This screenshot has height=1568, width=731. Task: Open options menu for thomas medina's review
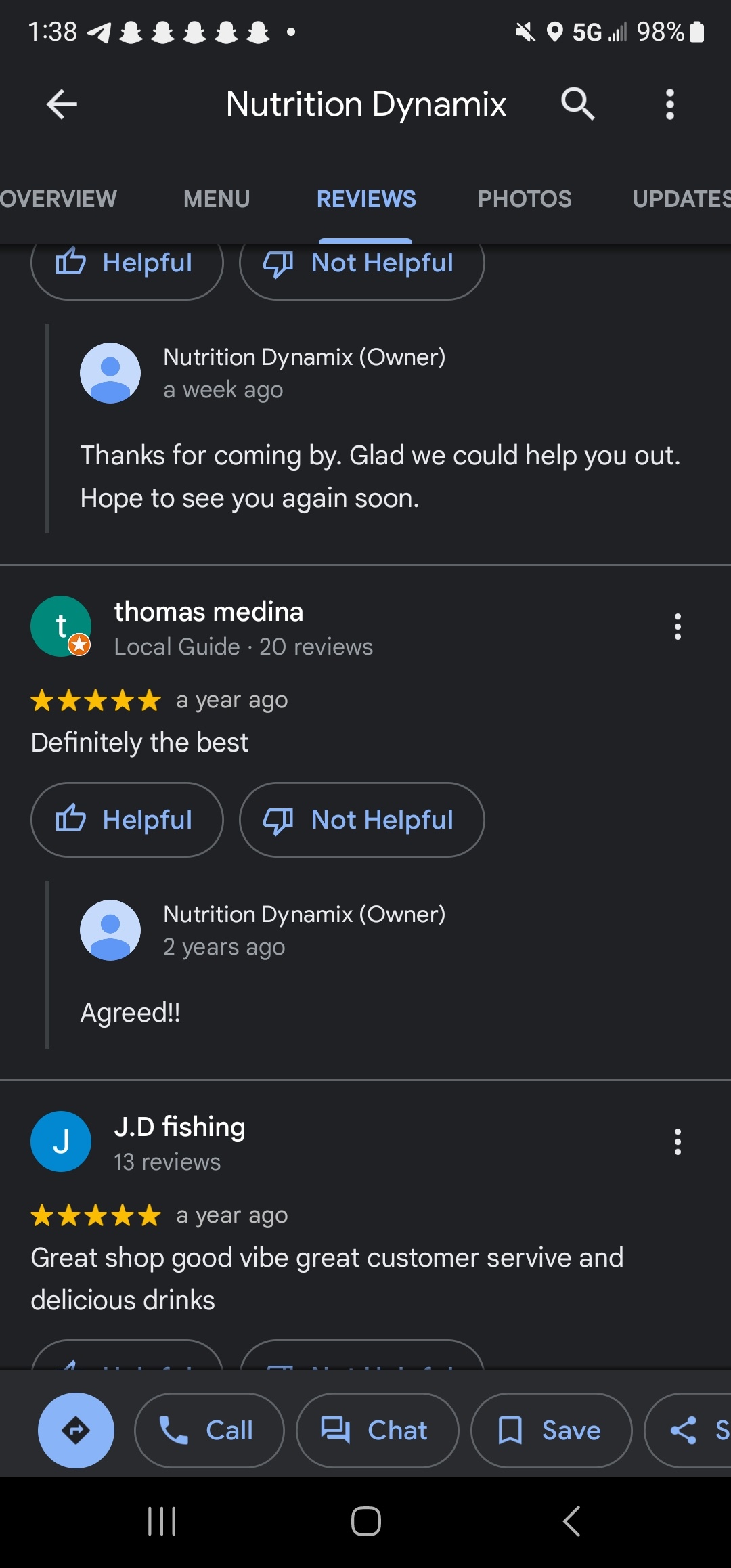coord(678,627)
